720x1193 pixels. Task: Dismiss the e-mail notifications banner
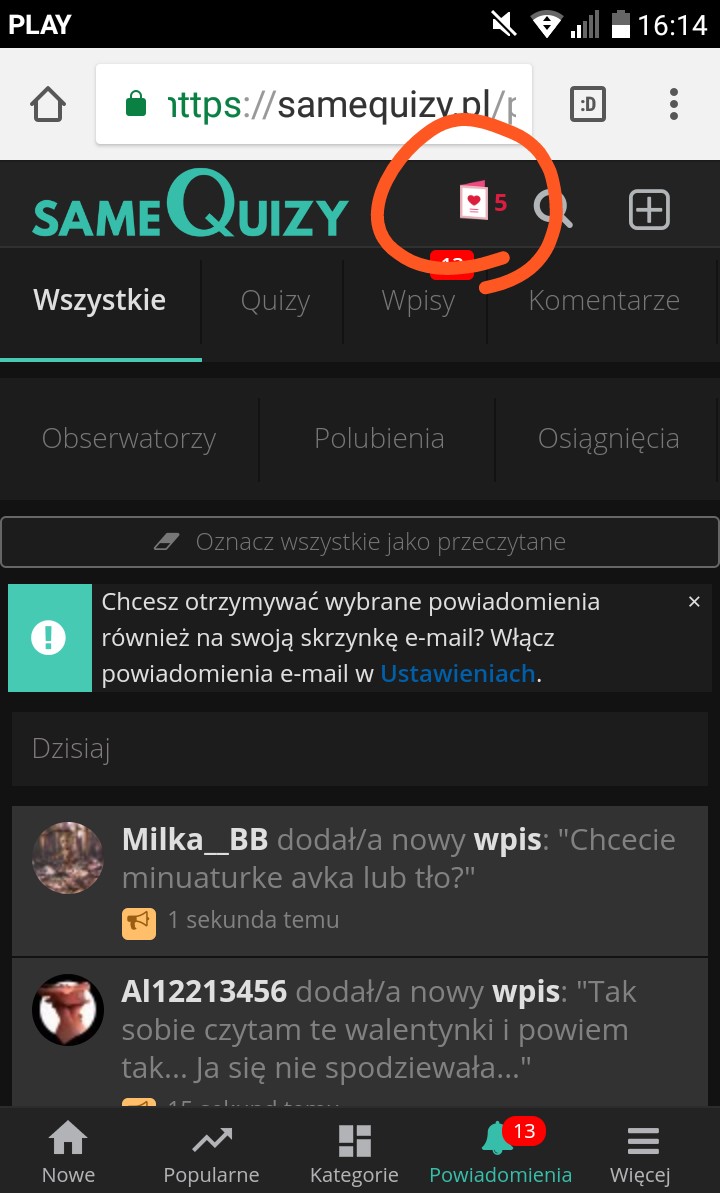click(x=694, y=602)
